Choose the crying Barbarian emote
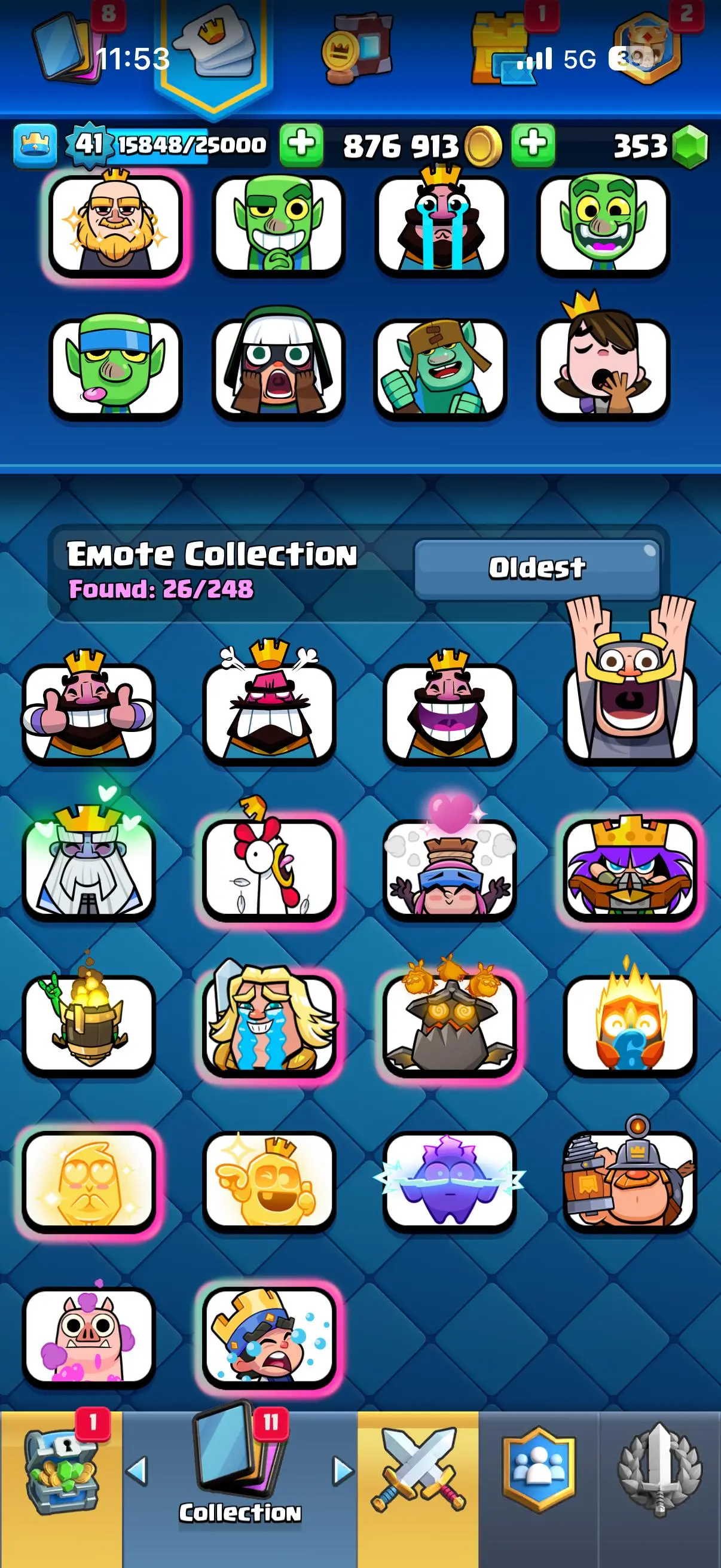The width and height of the screenshot is (721, 1568). 269,1024
